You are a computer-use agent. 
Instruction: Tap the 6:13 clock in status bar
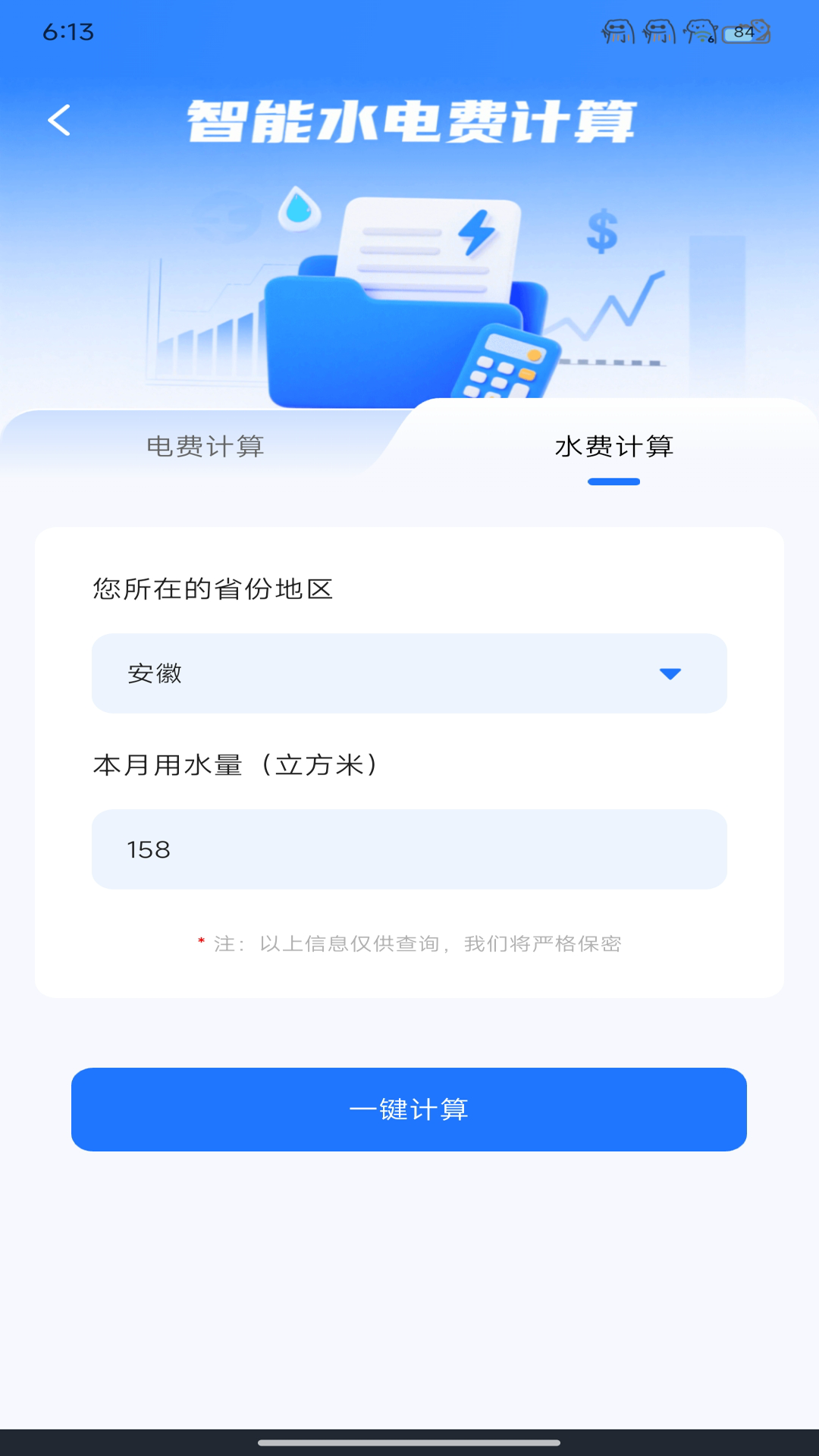[x=67, y=32]
